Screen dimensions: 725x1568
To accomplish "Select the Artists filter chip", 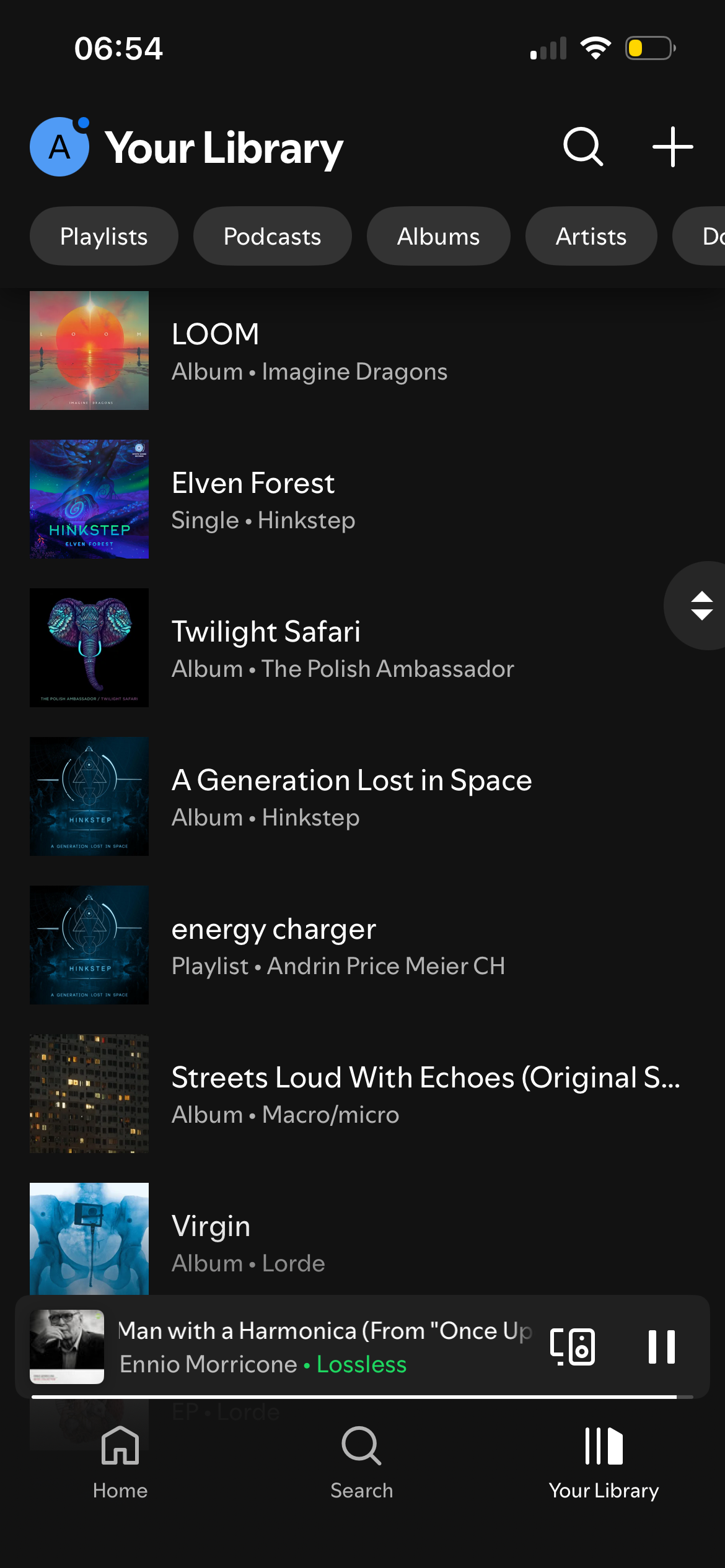I will 591,236.
